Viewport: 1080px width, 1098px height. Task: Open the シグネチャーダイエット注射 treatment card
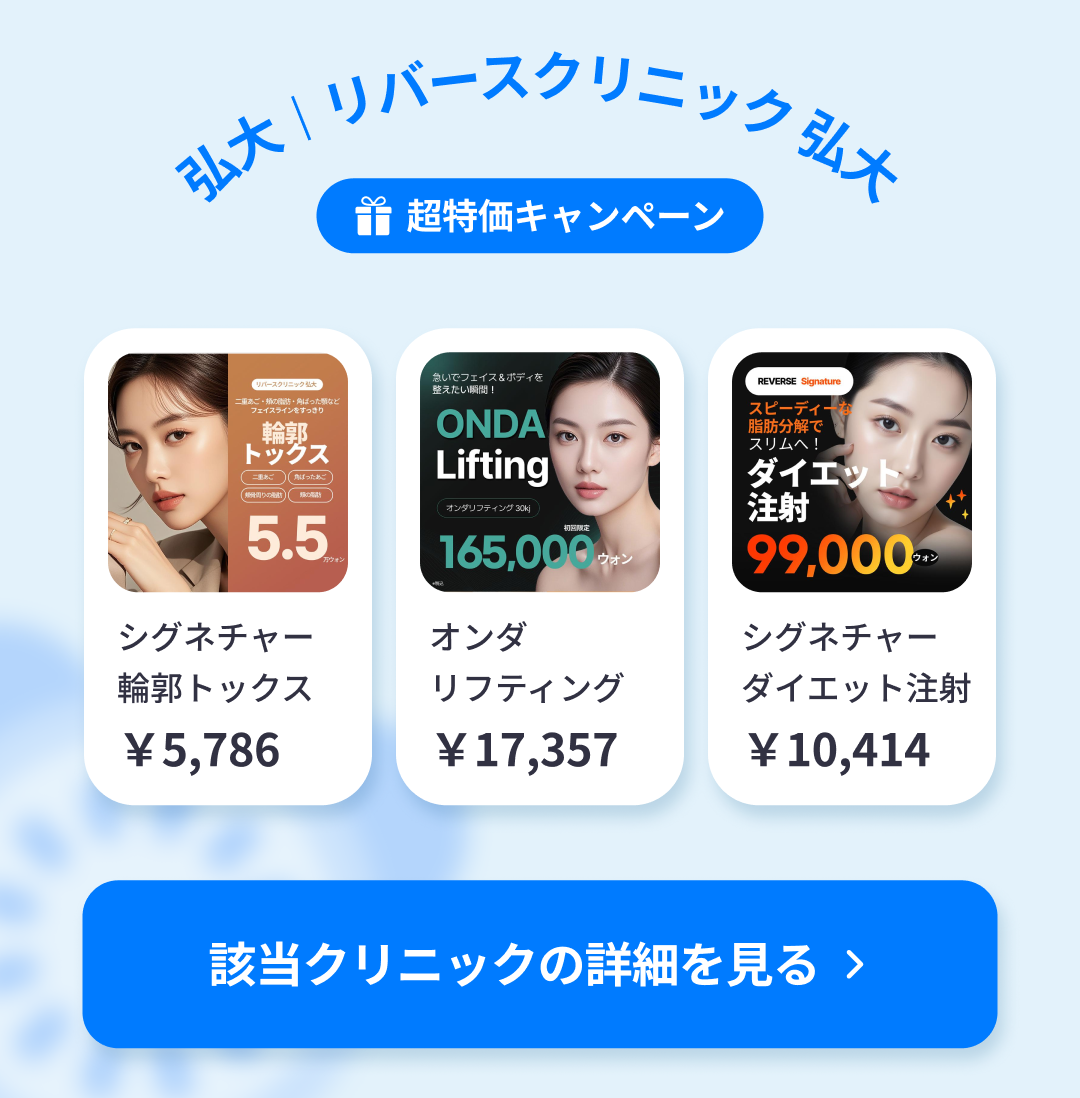[x=852, y=566]
